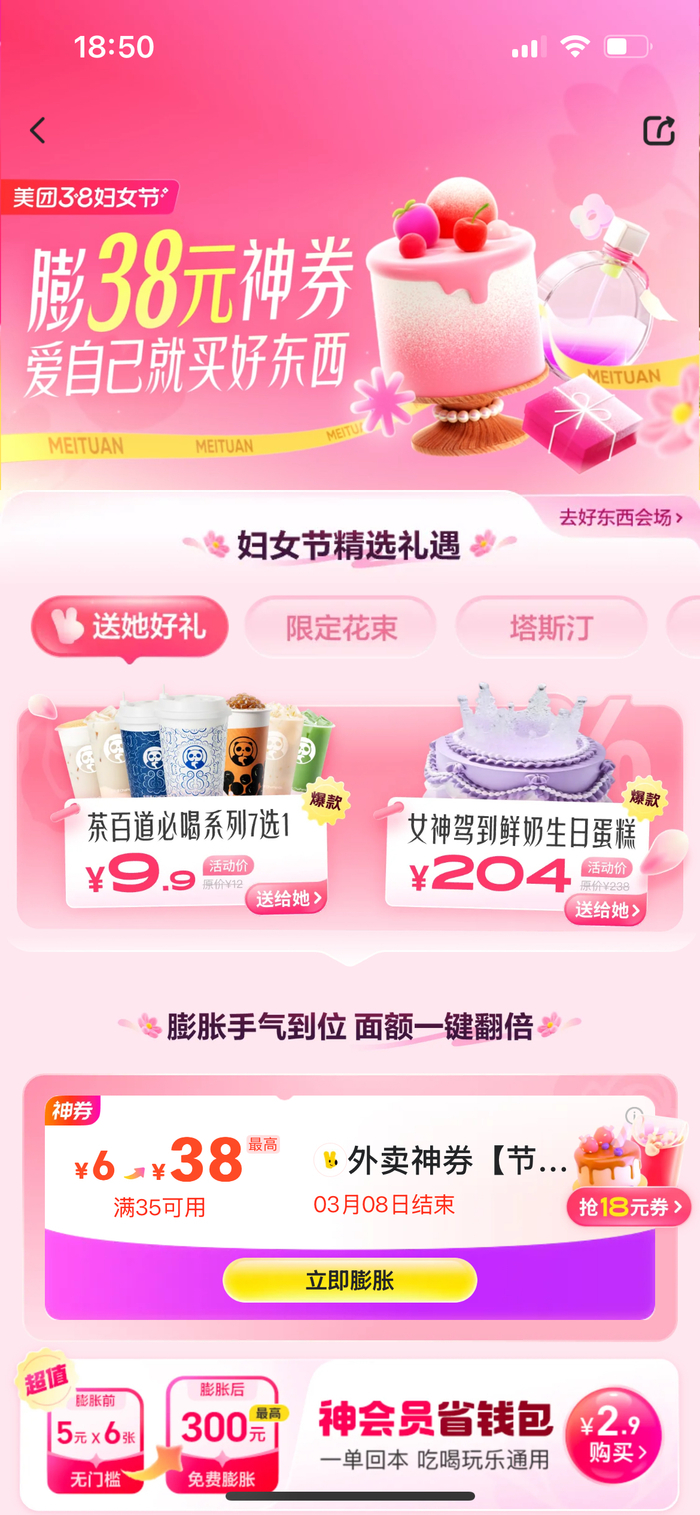Tap the 立即膨胀 button
Screen dimensions: 700x1515
click(349, 1280)
